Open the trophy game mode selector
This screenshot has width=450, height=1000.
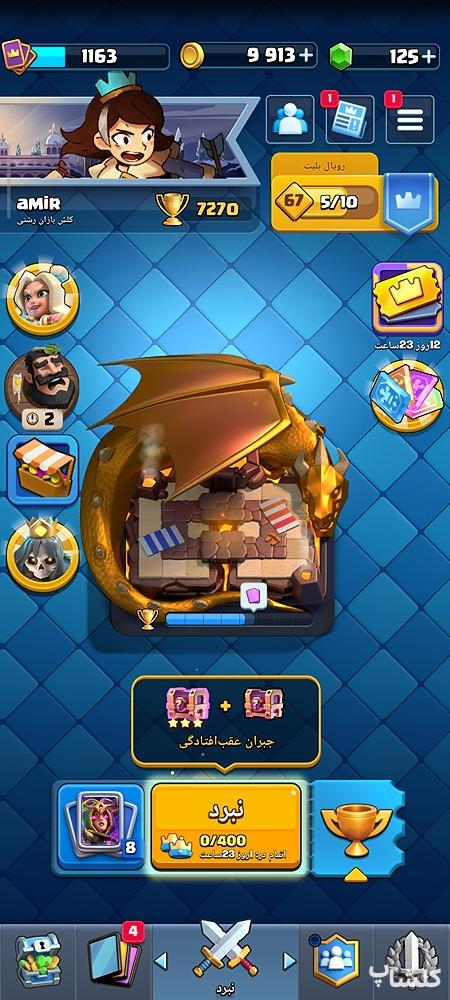pos(357,827)
